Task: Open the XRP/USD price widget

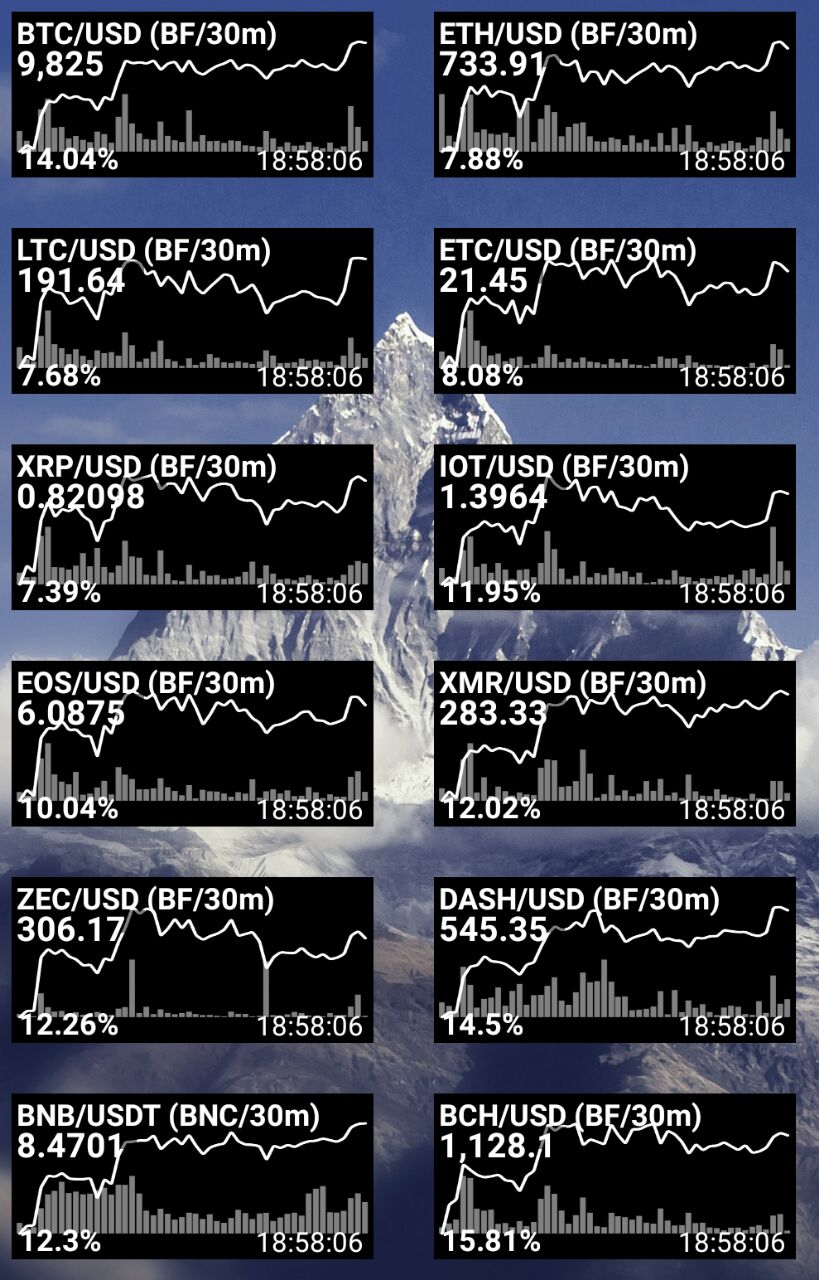Action: coord(192,527)
